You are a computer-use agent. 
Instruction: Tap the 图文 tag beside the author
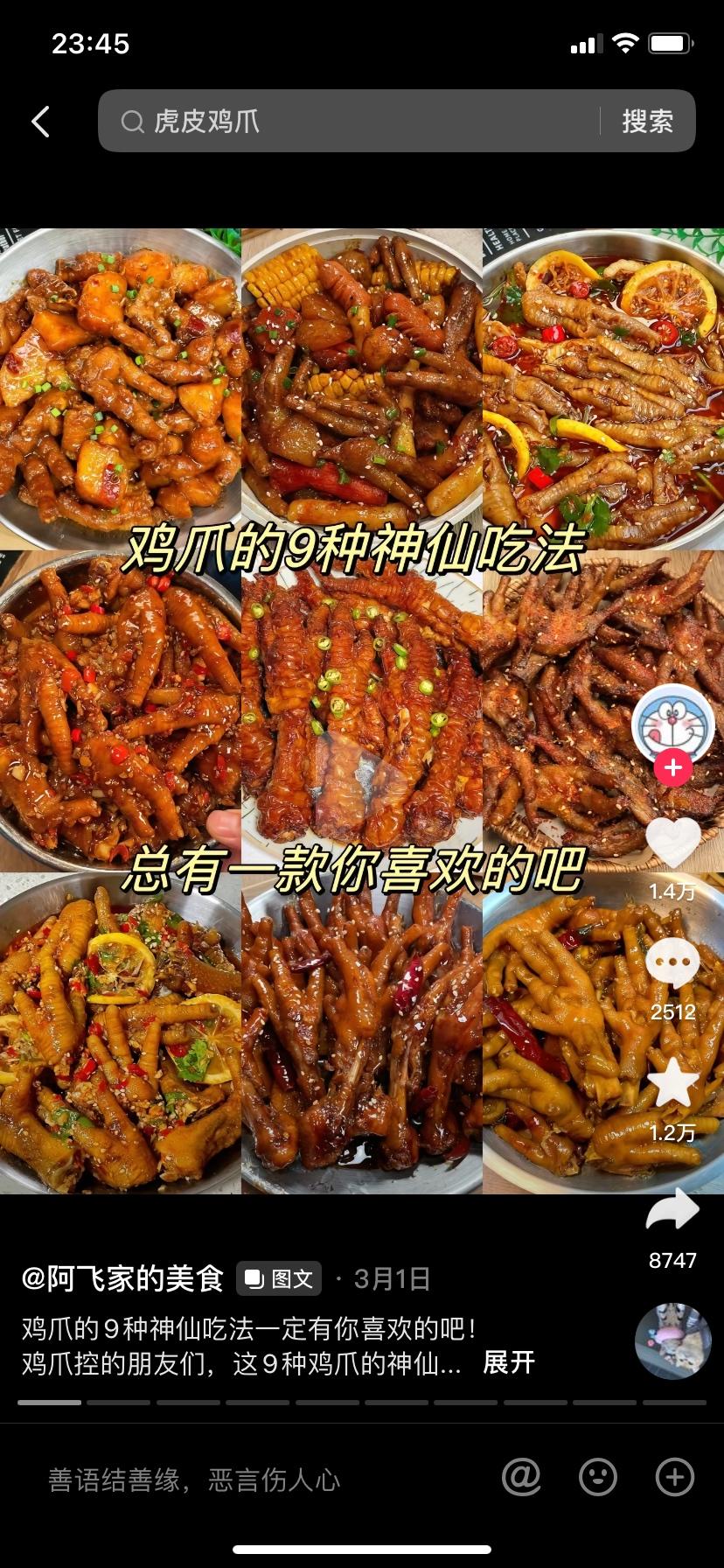tap(280, 1279)
